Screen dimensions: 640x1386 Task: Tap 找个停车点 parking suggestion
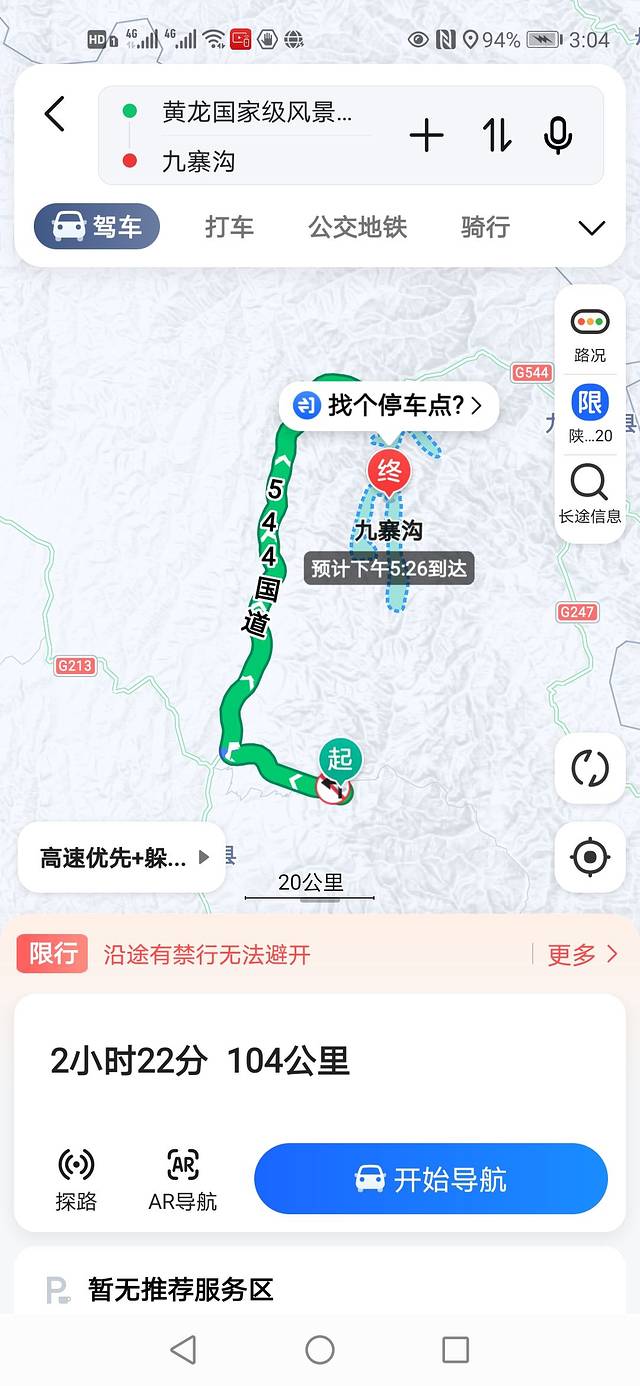(x=388, y=405)
